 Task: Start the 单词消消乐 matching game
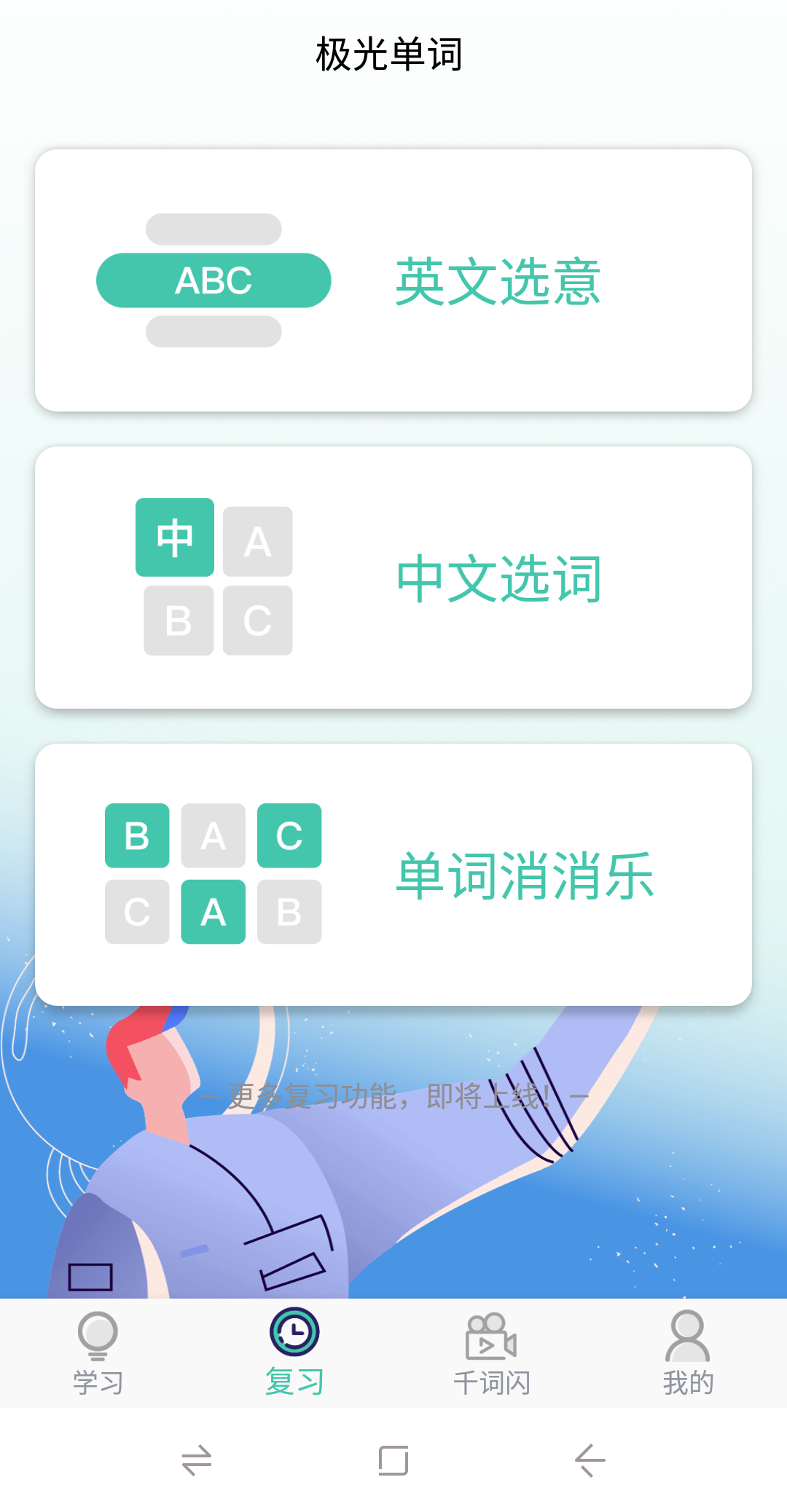click(x=393, y=875)
